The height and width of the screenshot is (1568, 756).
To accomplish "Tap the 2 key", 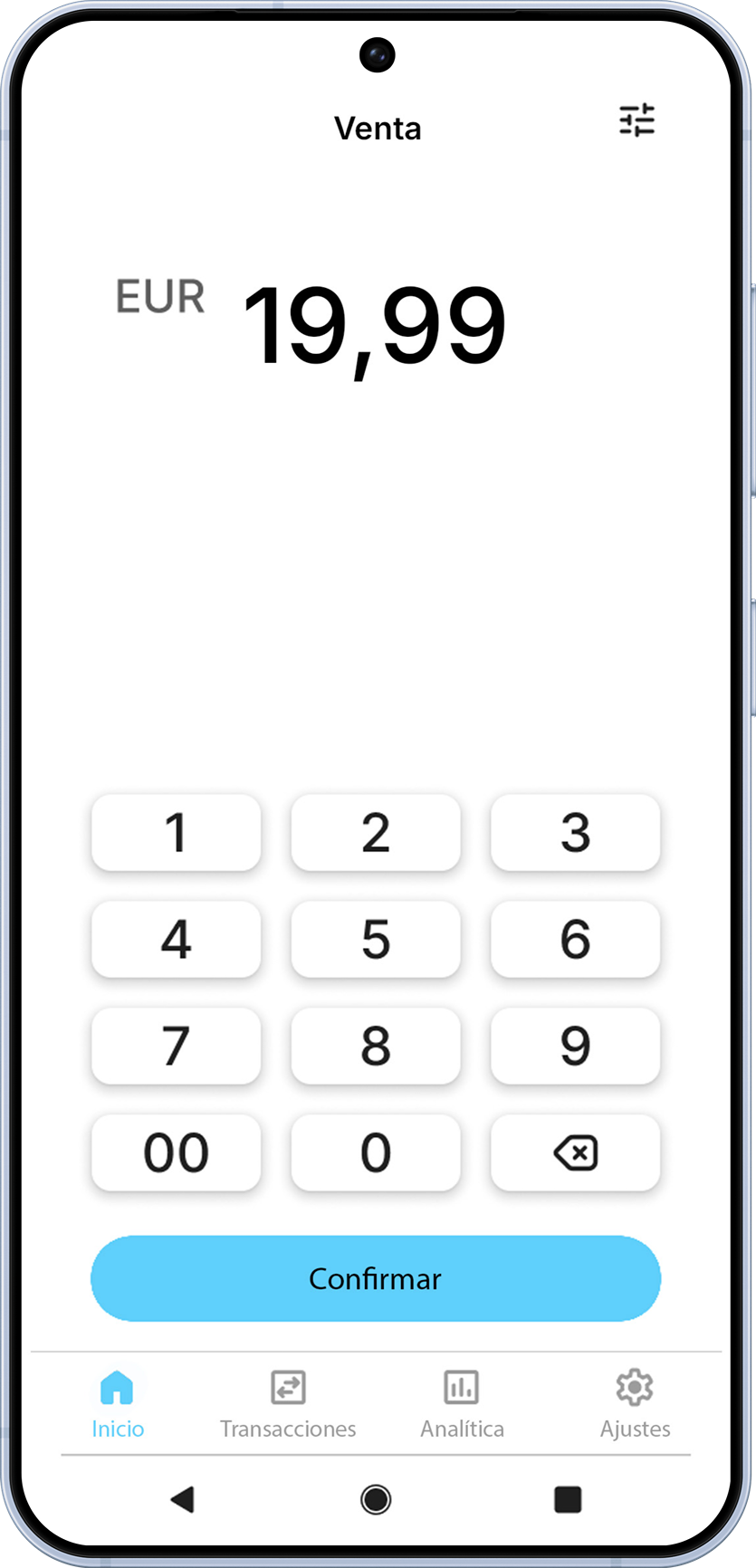I will [376, 832].
